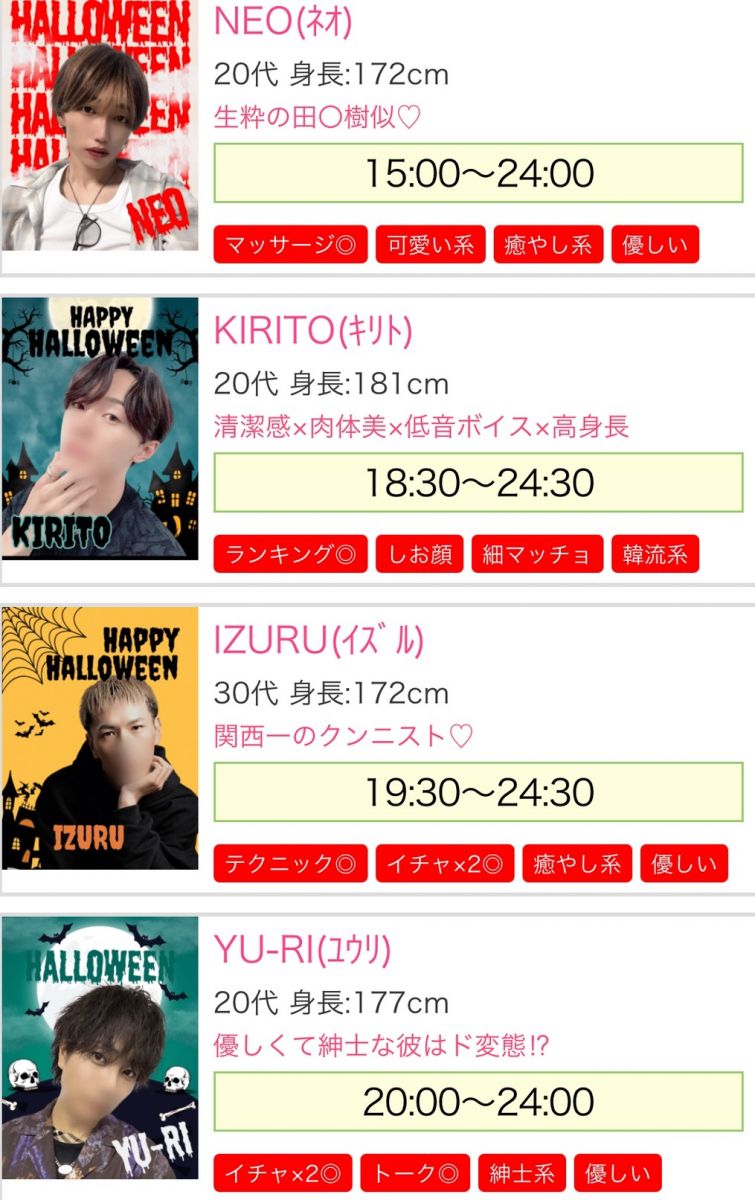Tap the マッサージ◎ tag on NEO
This screenshot has width=755, height=1200.
pos(290,245)
